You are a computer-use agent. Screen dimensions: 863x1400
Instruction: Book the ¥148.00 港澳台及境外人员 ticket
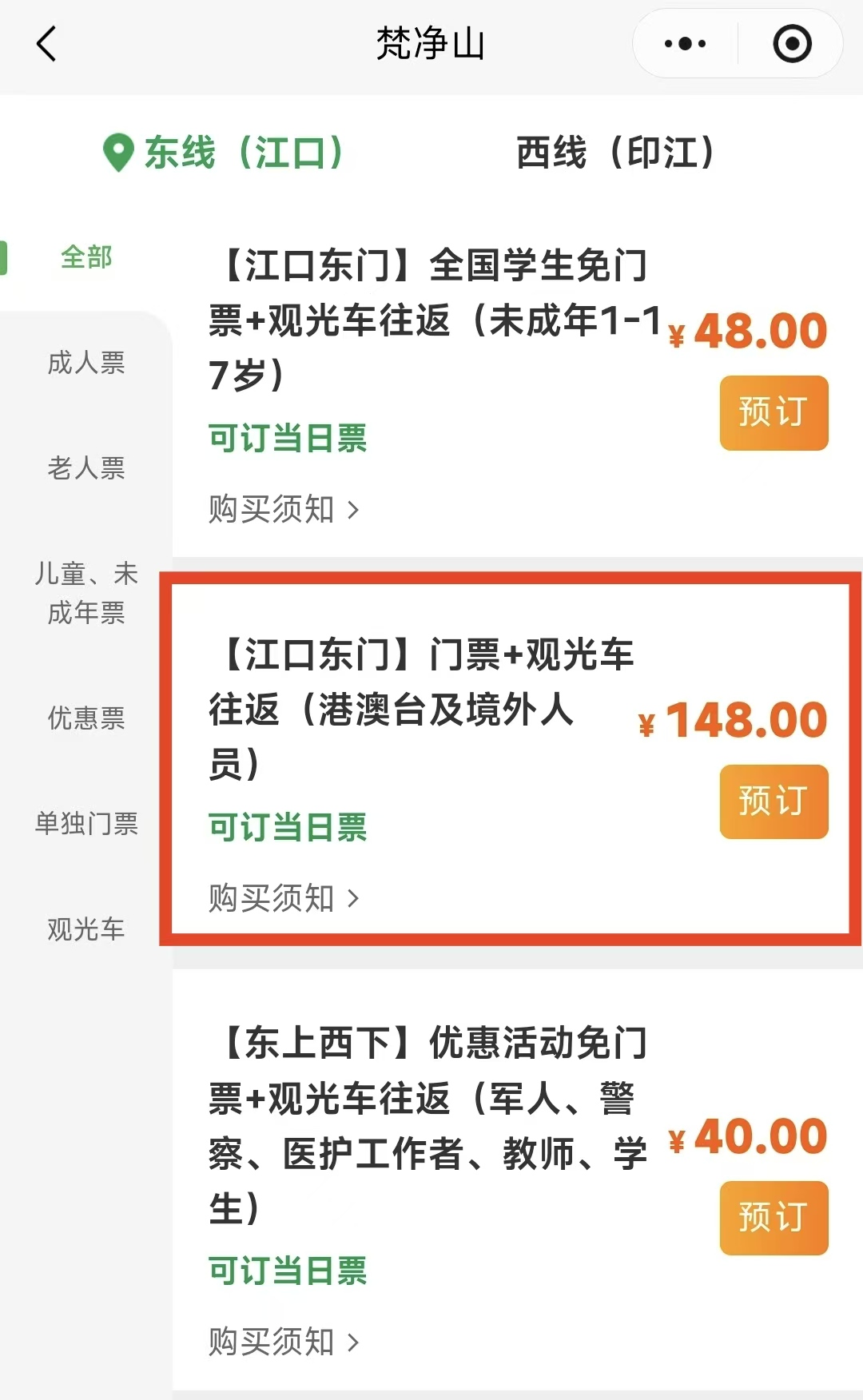click(774, 801)
